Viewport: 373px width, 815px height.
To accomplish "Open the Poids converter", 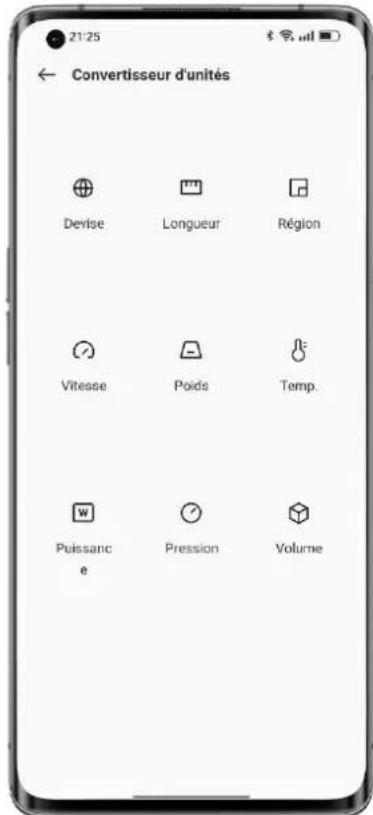I will click(x=191, y=366).
